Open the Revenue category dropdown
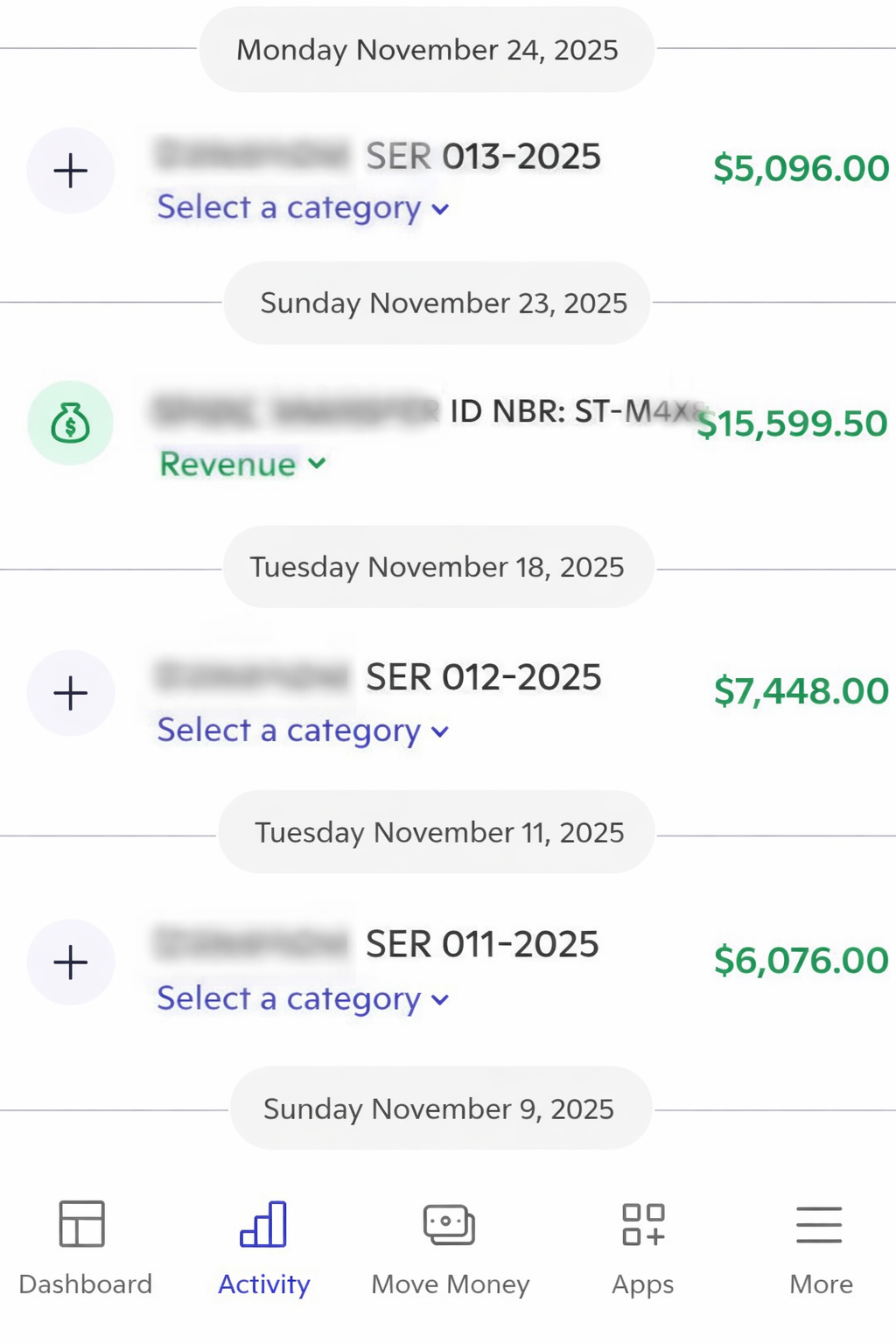 [241, 465]
